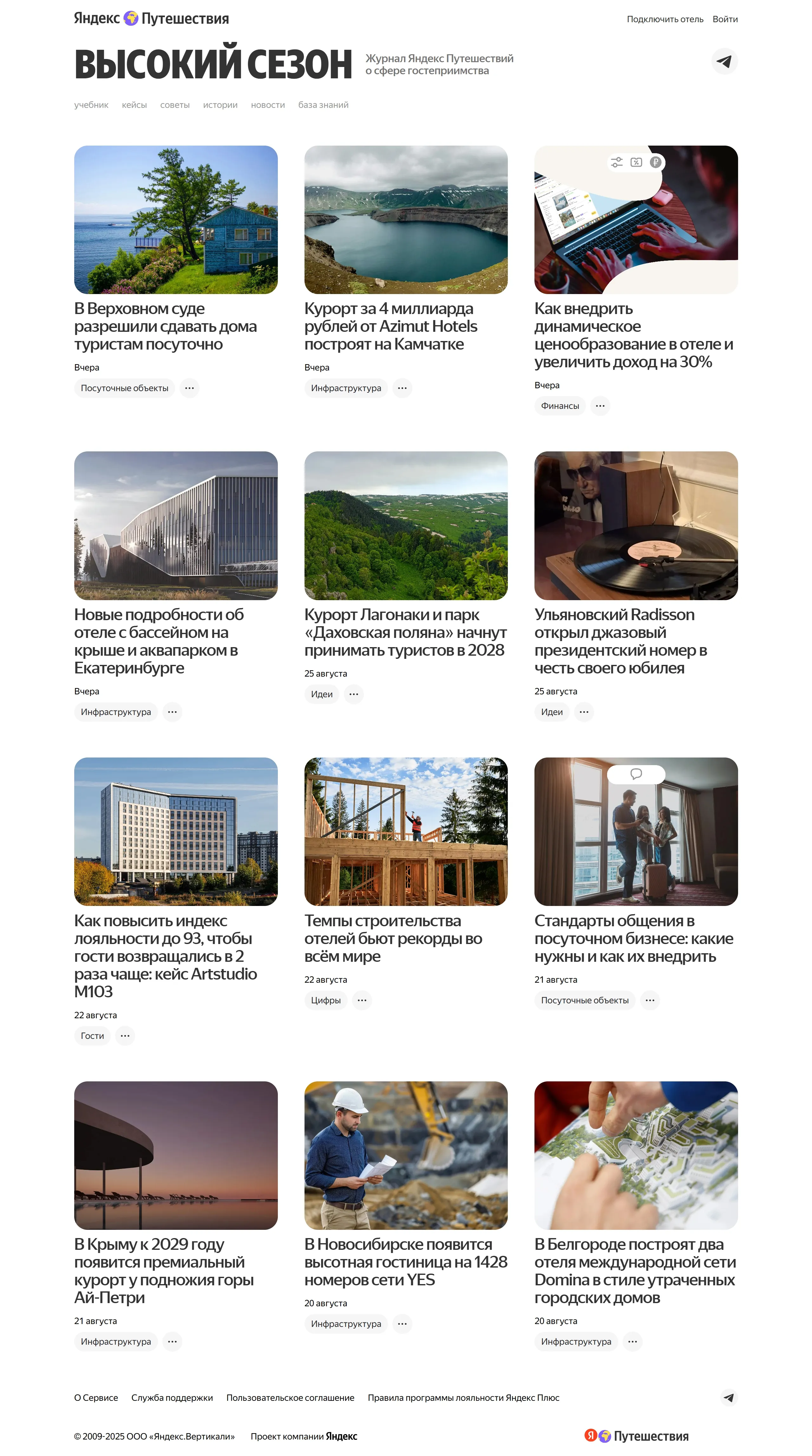Screen dimensions: 812x1456
Task: Select the новости section
Action: pyautogui.click(x=267, y=105)
